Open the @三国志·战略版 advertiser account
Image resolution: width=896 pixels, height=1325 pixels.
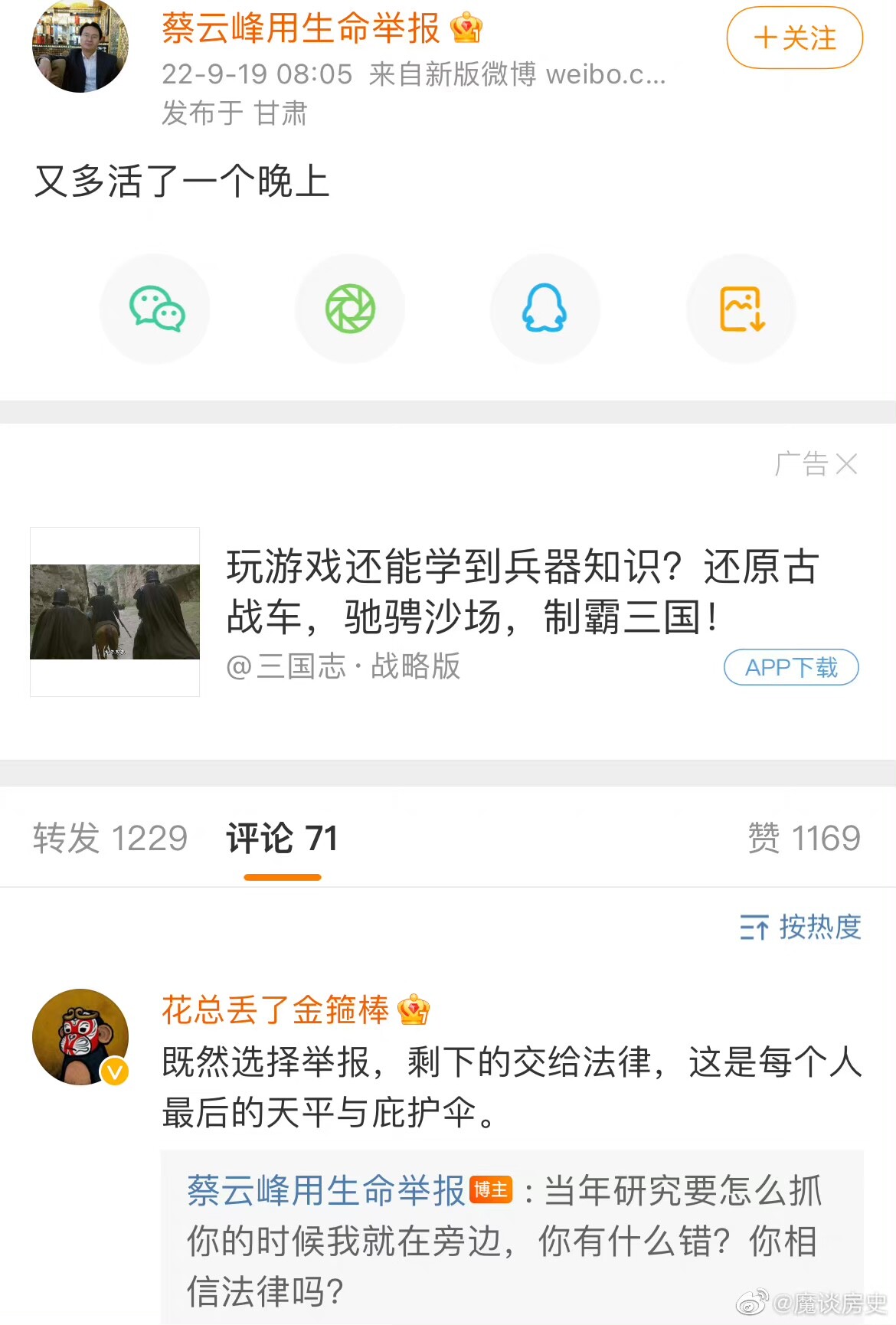click(343, 666)
